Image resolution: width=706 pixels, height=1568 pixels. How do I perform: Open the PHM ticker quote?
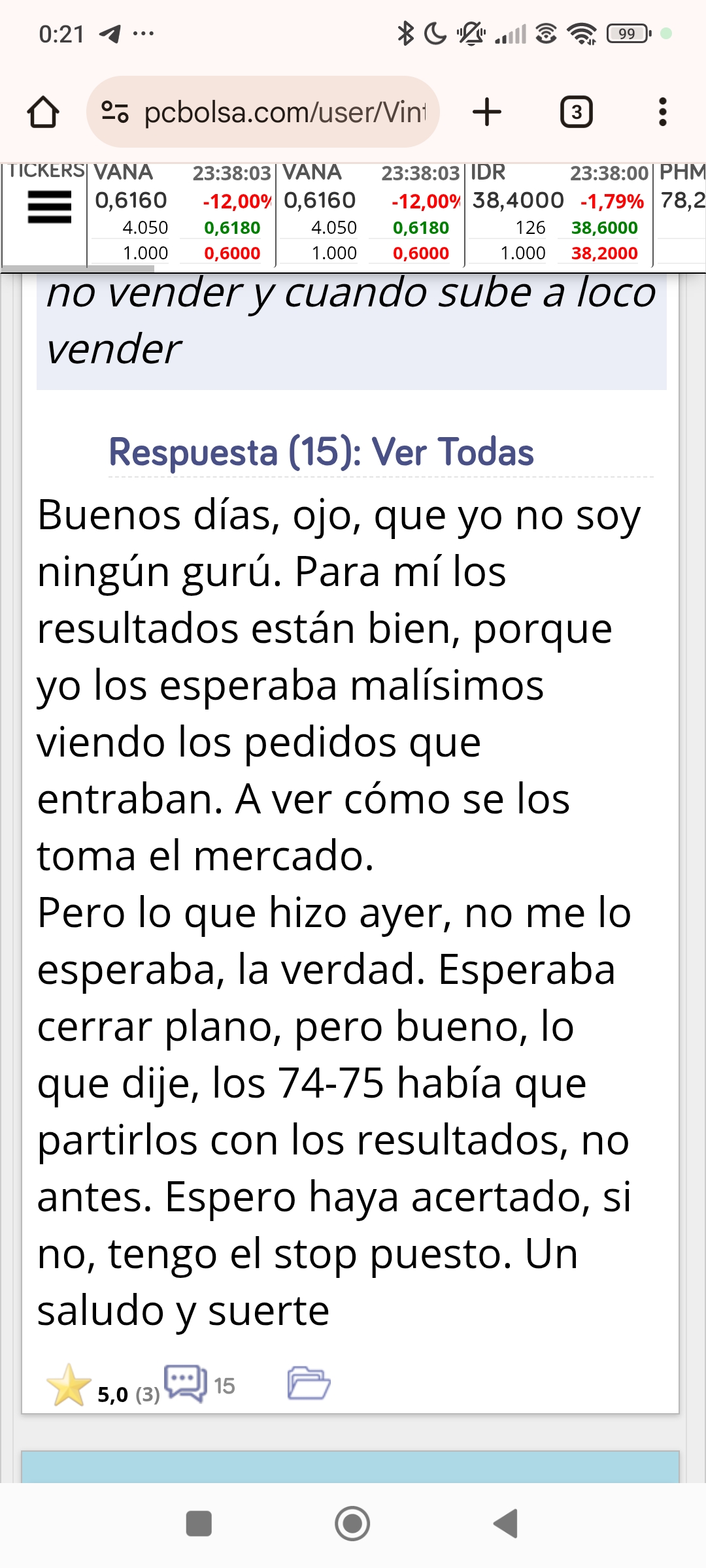(681, 213)
